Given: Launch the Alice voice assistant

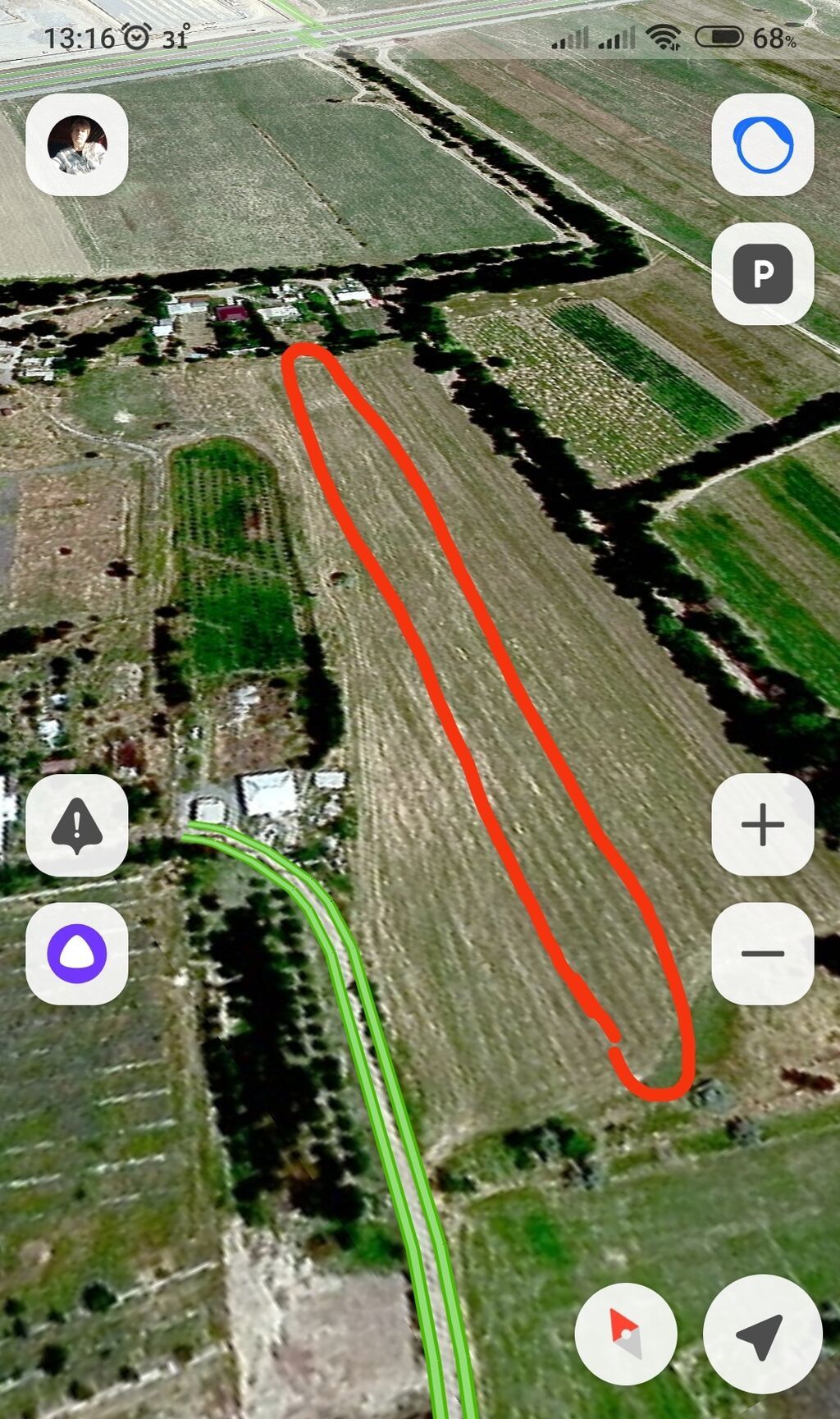Looking at the screenshot, I should tap(76, 954).
